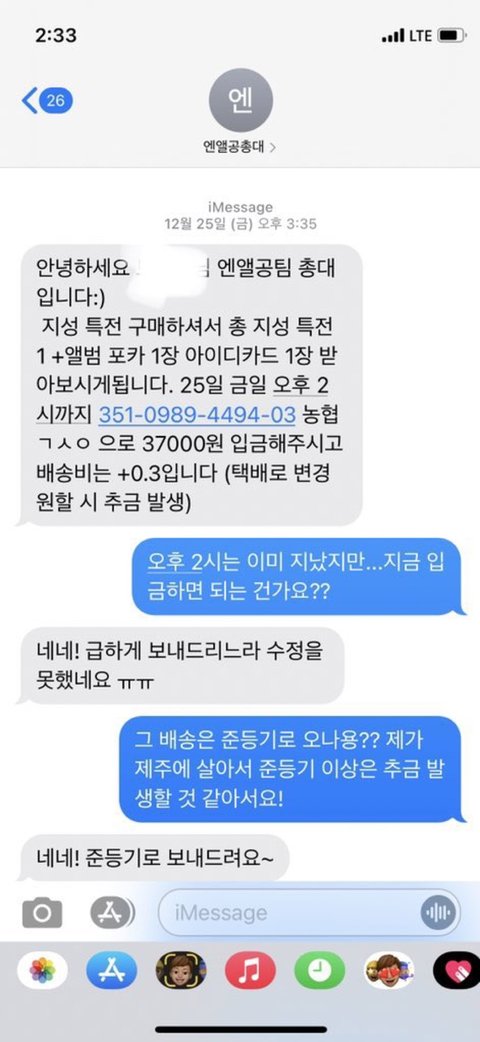Tap the linked account number 351-0989-4494-03
Screen dimensions: 480x1042
tap(197, 415)
